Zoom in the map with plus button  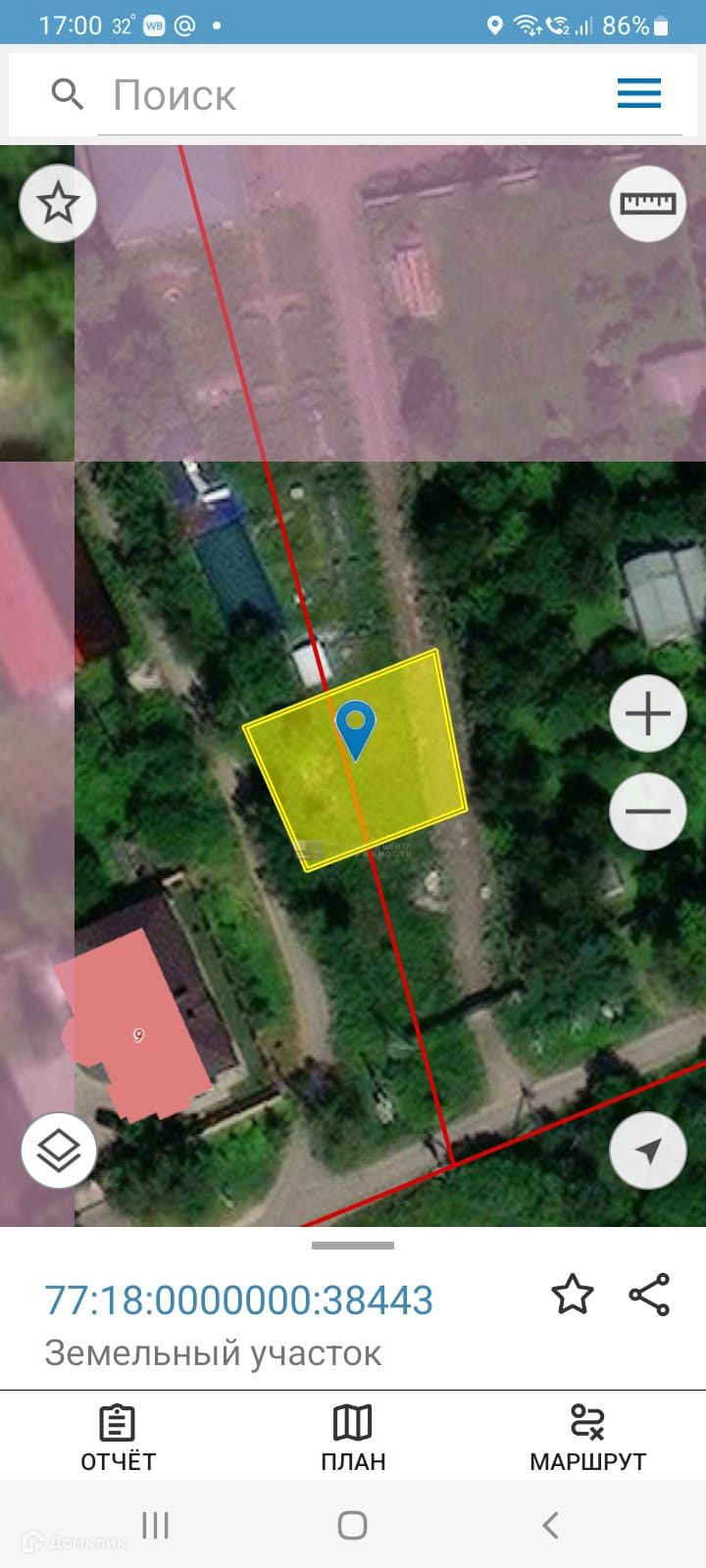pos(647,713)
